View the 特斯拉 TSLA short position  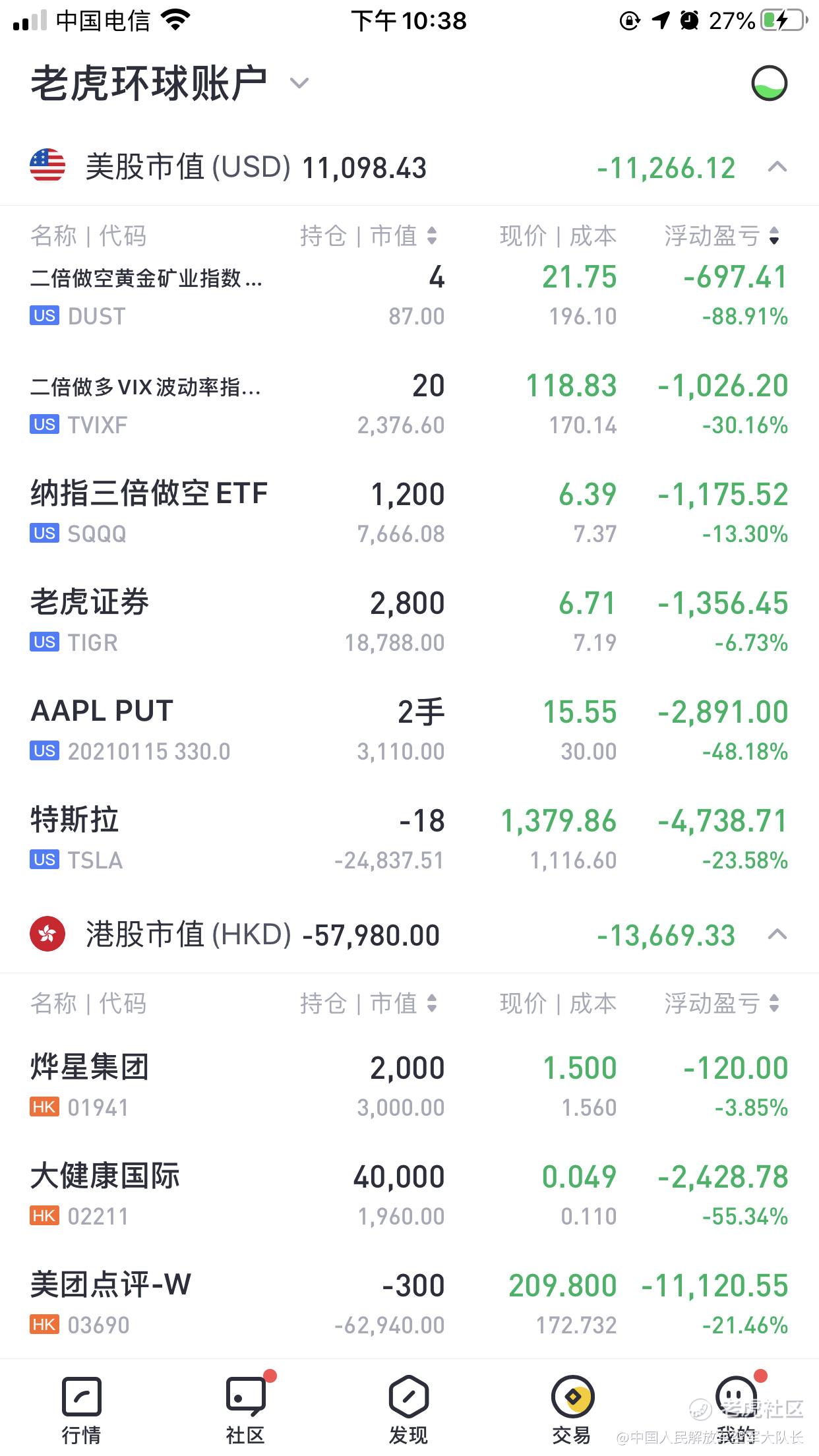click(409, 840)
